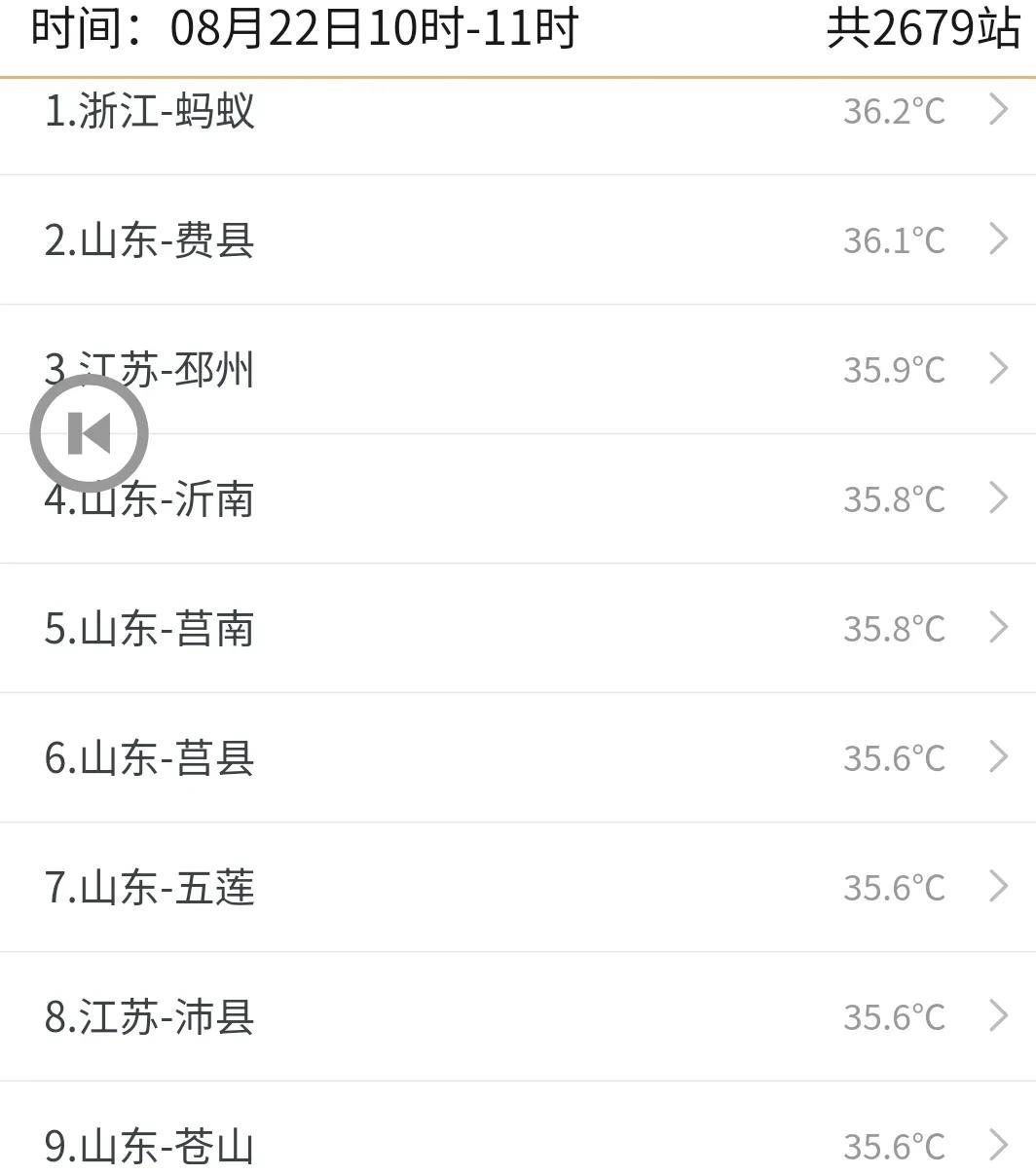Tap the floating skip-back circle button

pos(89,433)
